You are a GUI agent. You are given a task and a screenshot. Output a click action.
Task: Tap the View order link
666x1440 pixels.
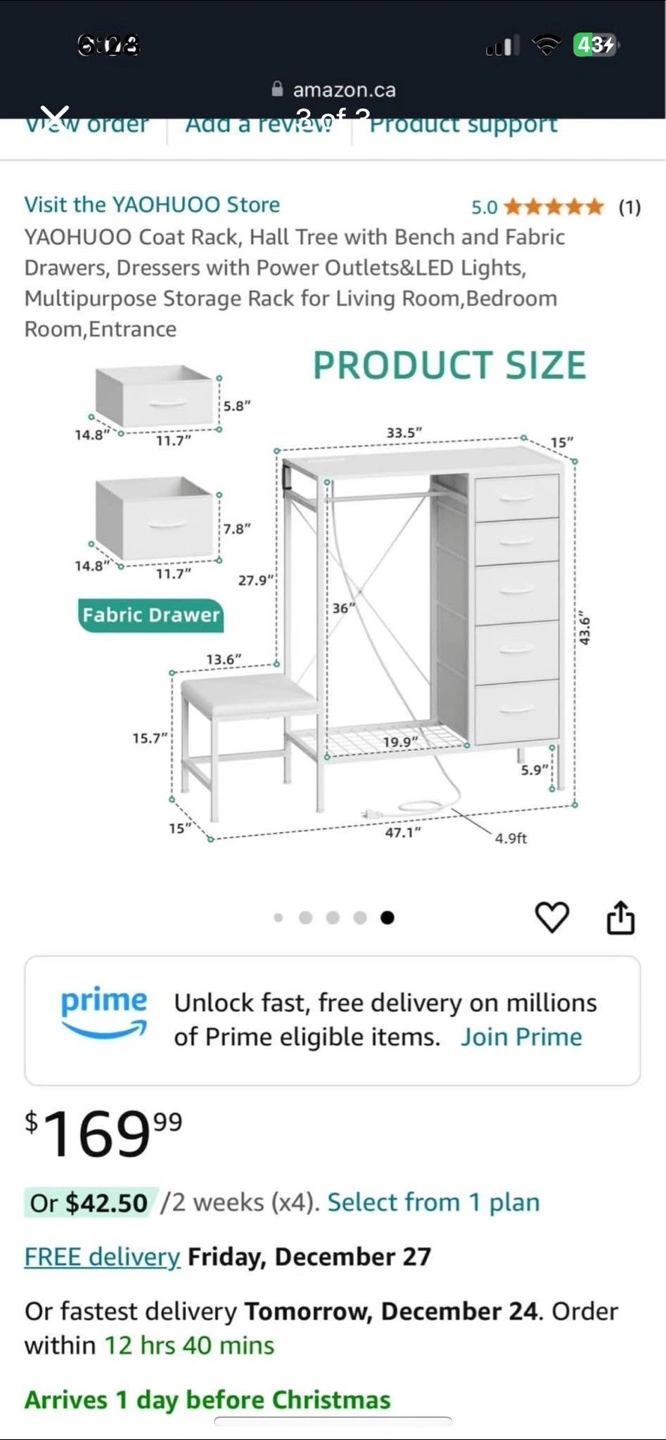(86, 125)
